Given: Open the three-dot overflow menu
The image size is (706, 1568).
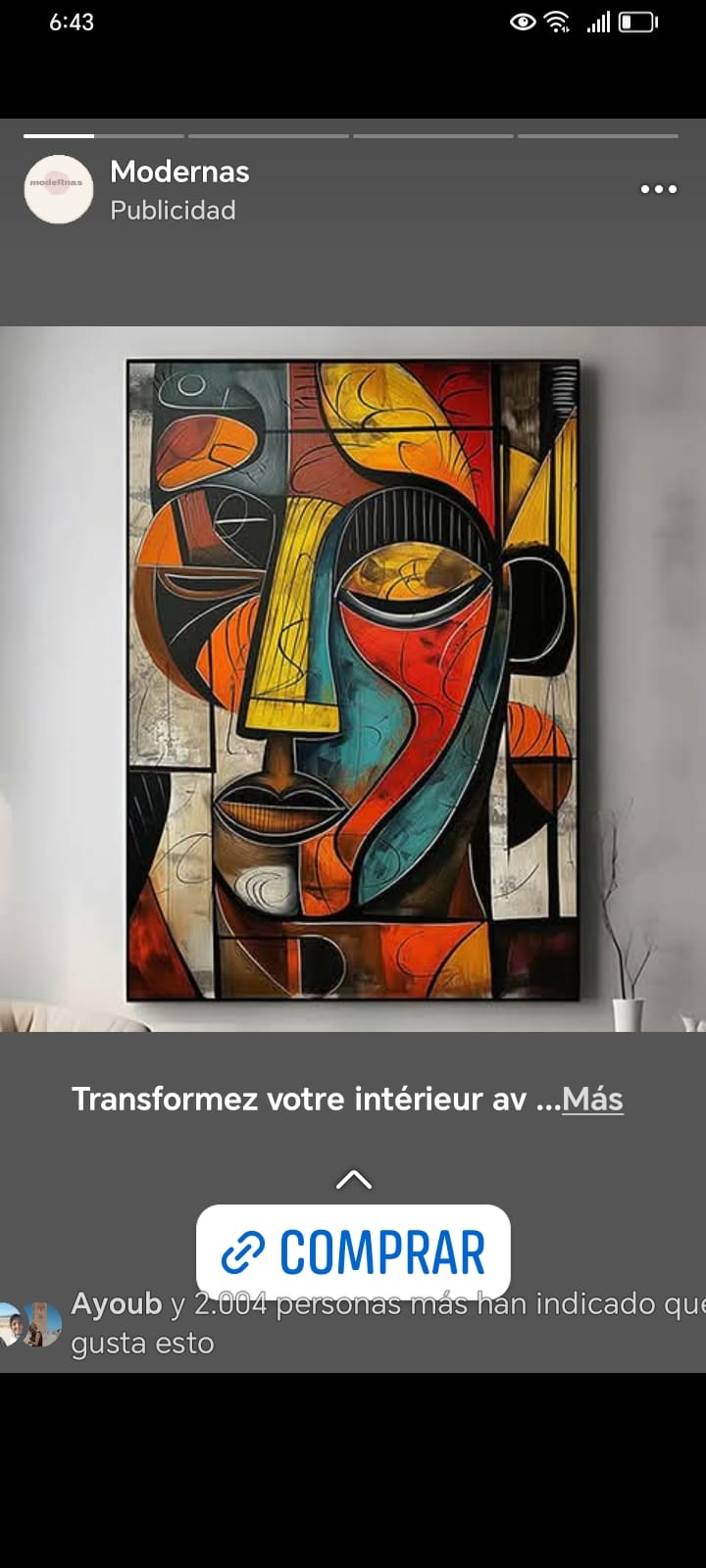Looking at the screenshot, I should [658, 189].
